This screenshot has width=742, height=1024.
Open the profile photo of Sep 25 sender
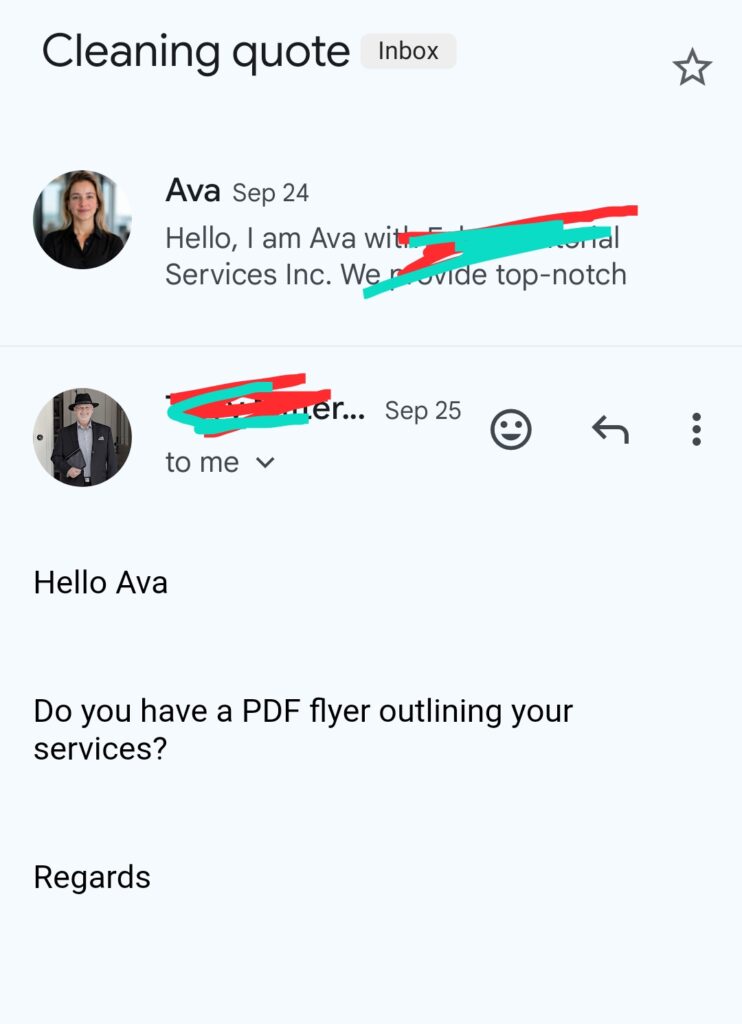pos(82,437)
